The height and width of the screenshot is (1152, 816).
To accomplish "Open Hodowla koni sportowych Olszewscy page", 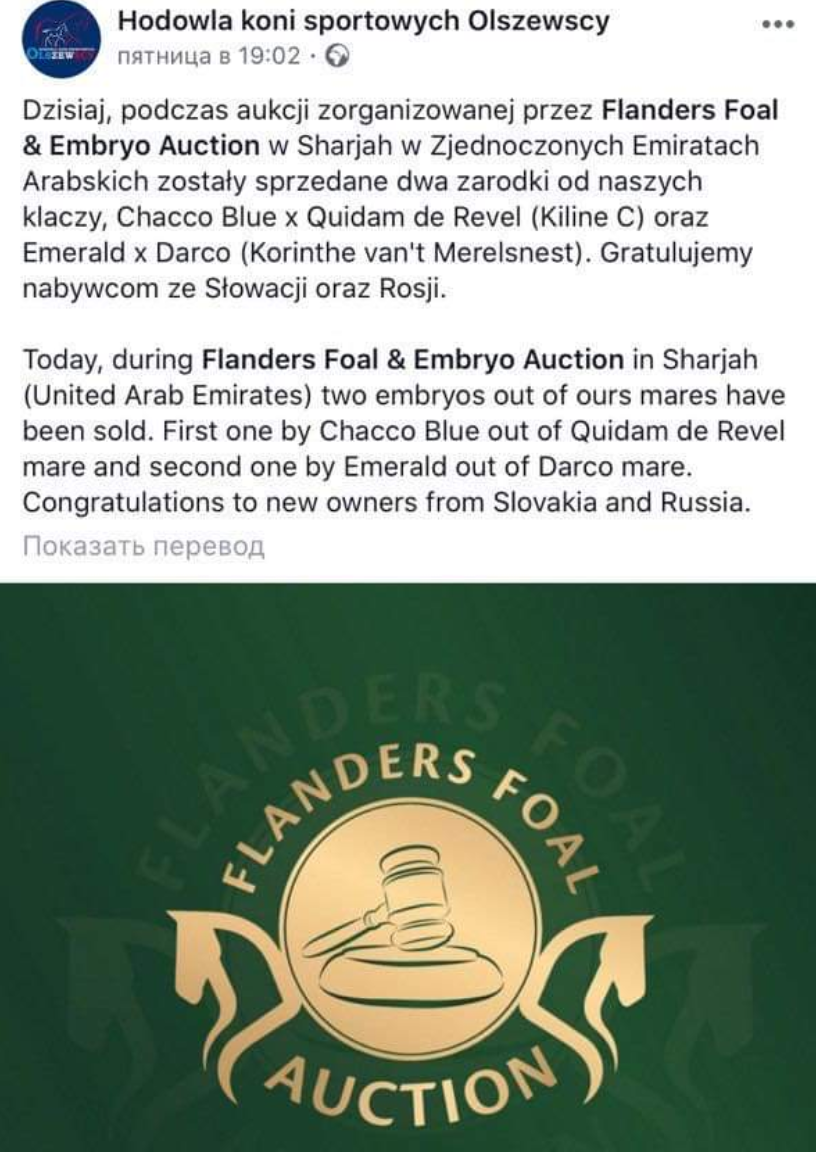I will pyautogui.click(x=363, y=22).
